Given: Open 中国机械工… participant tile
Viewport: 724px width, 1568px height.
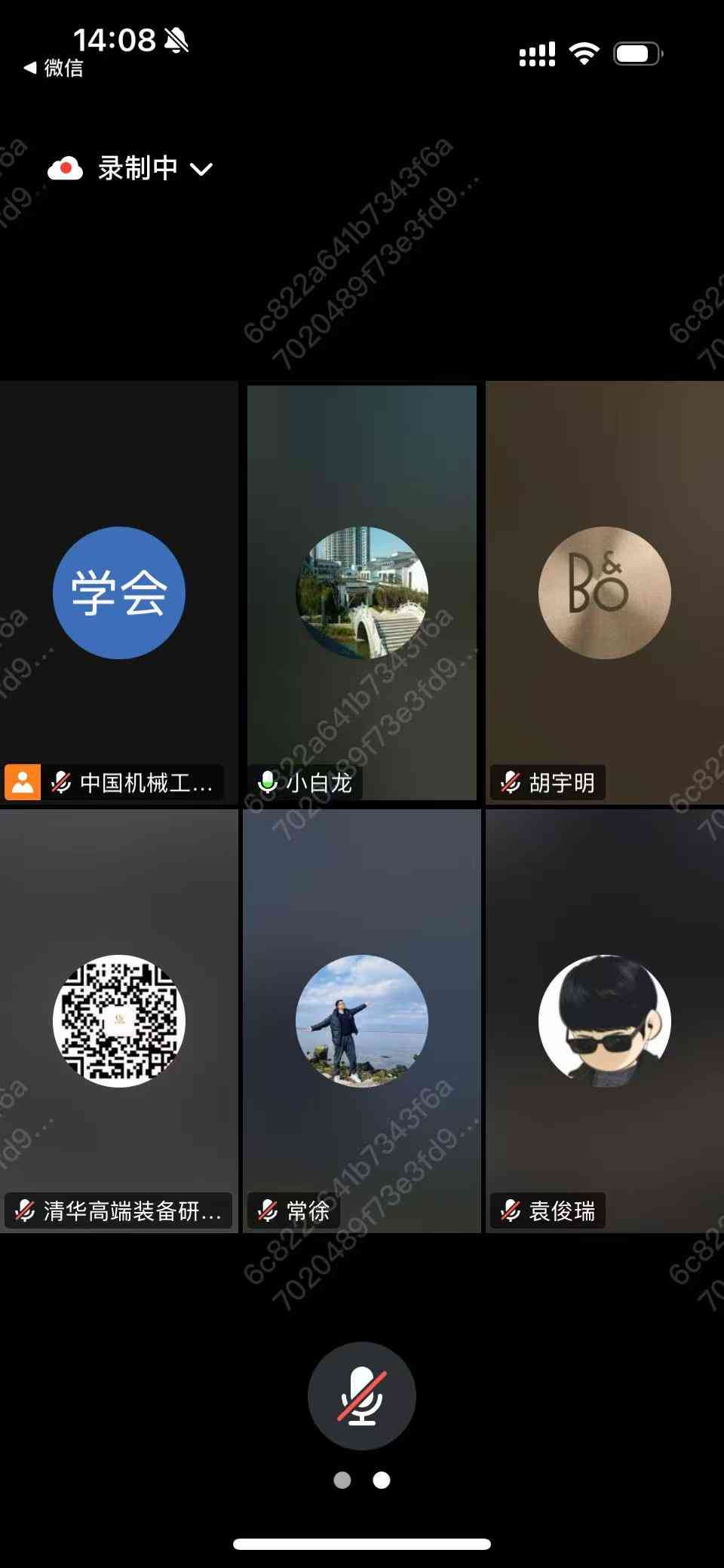Looking at the screenshot, I should (x=118, y=593).
